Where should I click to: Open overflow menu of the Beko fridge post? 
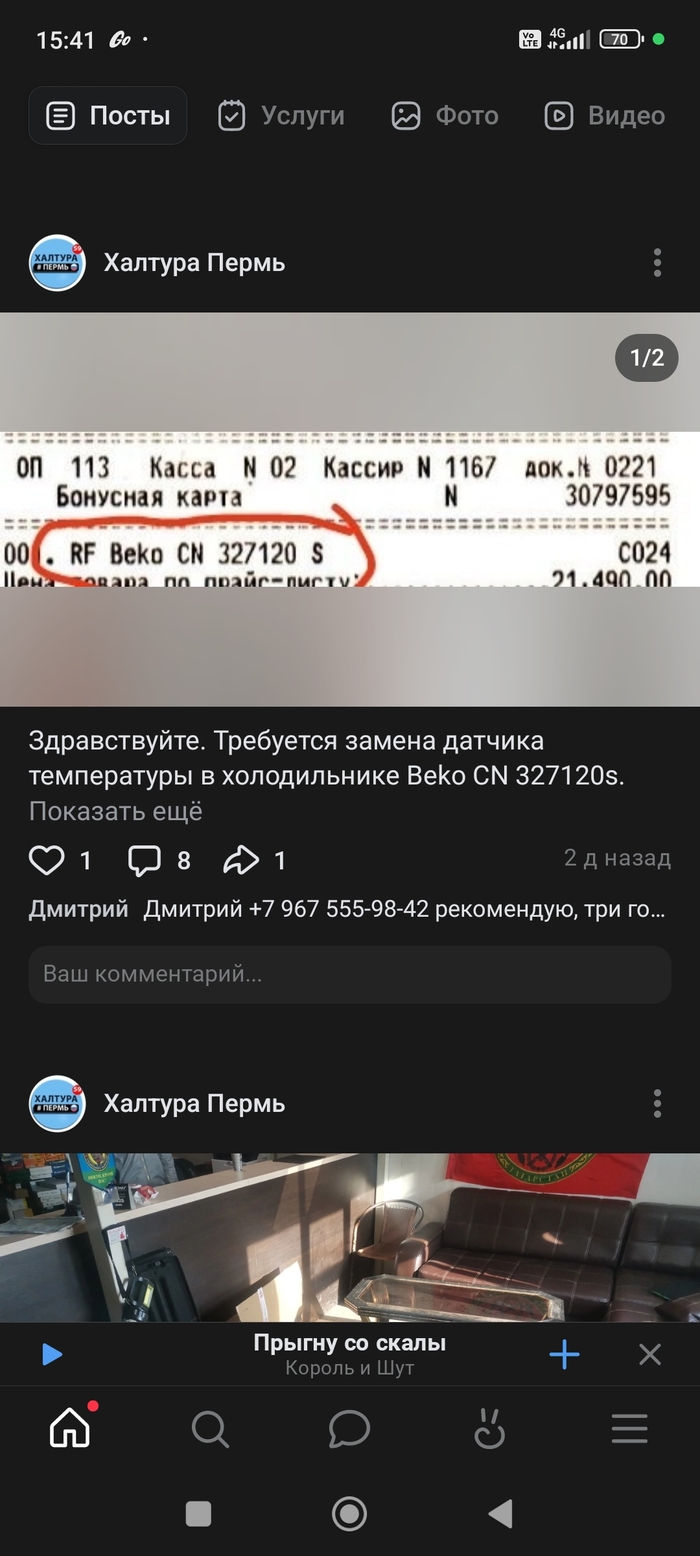pos(657,263)
